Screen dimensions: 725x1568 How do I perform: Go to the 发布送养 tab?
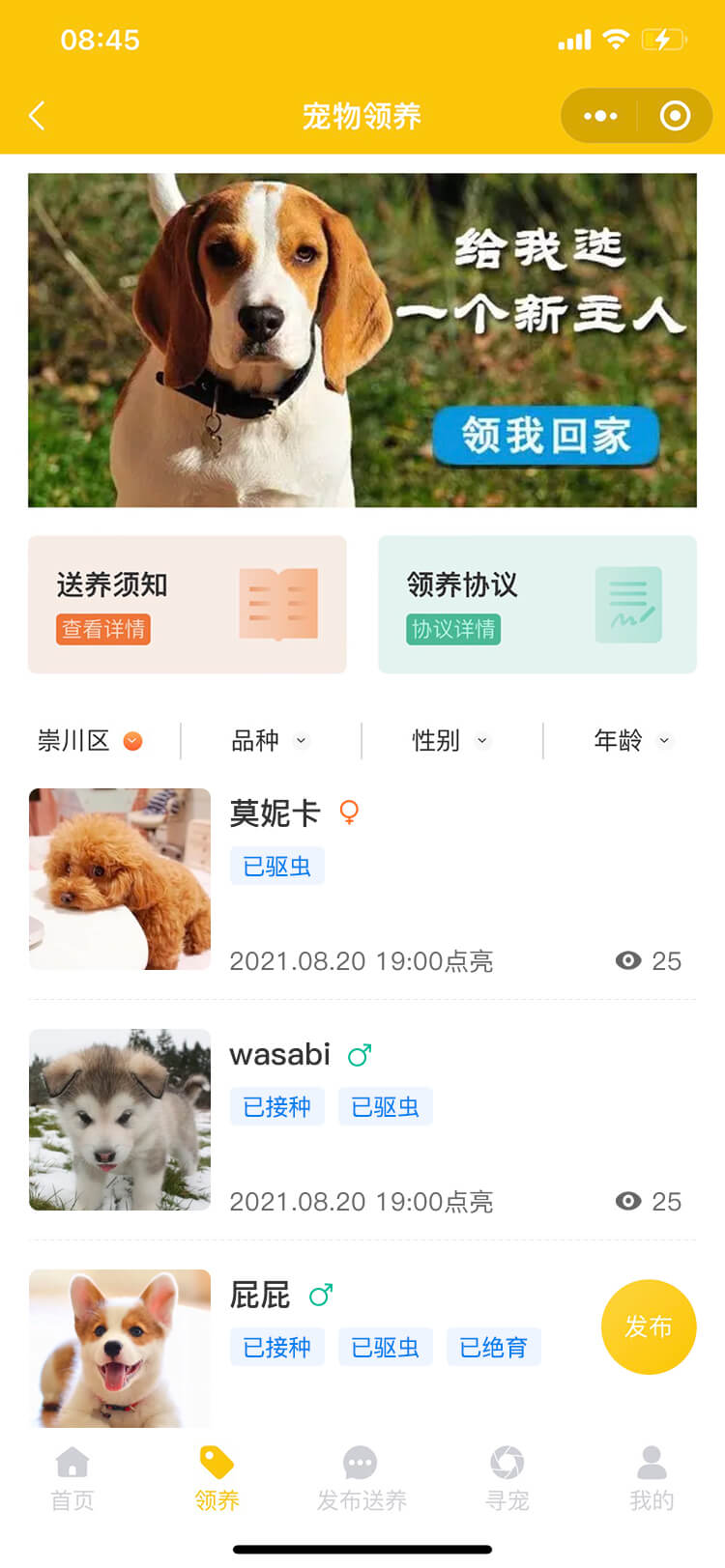362,1478
